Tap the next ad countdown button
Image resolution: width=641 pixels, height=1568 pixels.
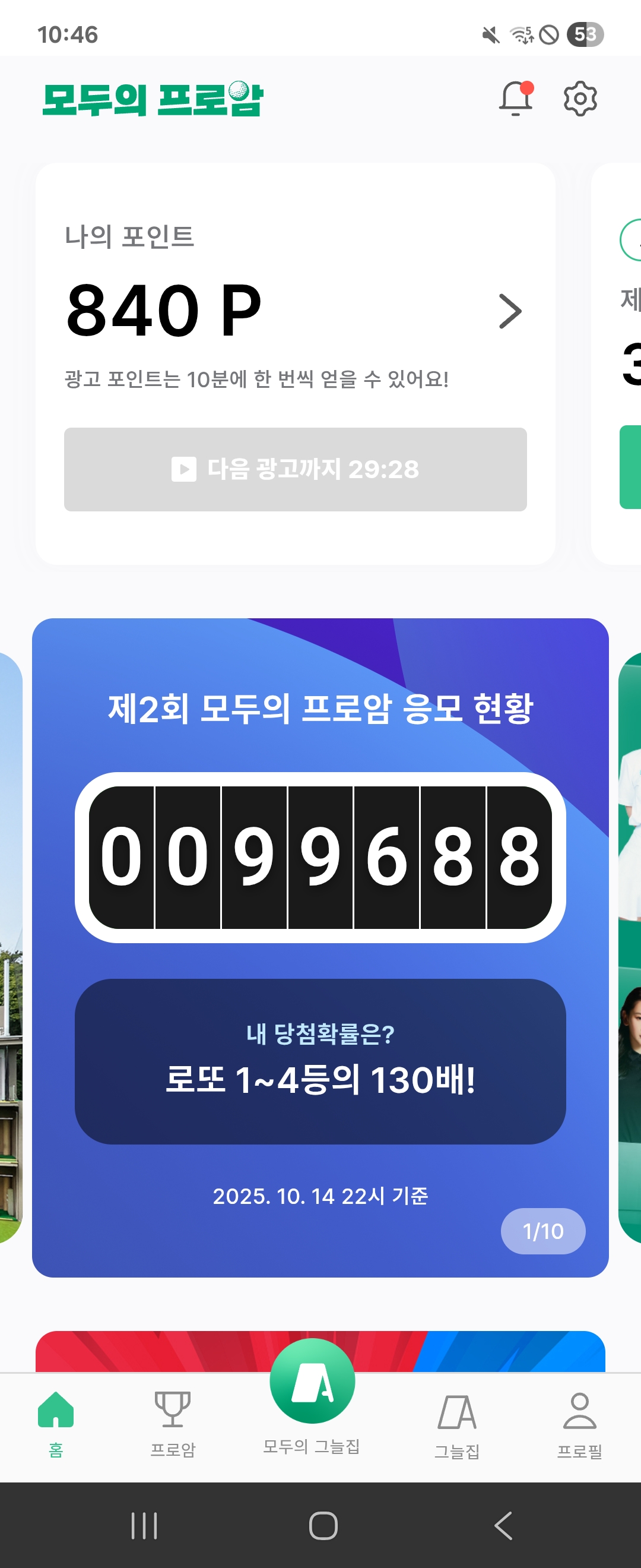[x=295, y=469]
